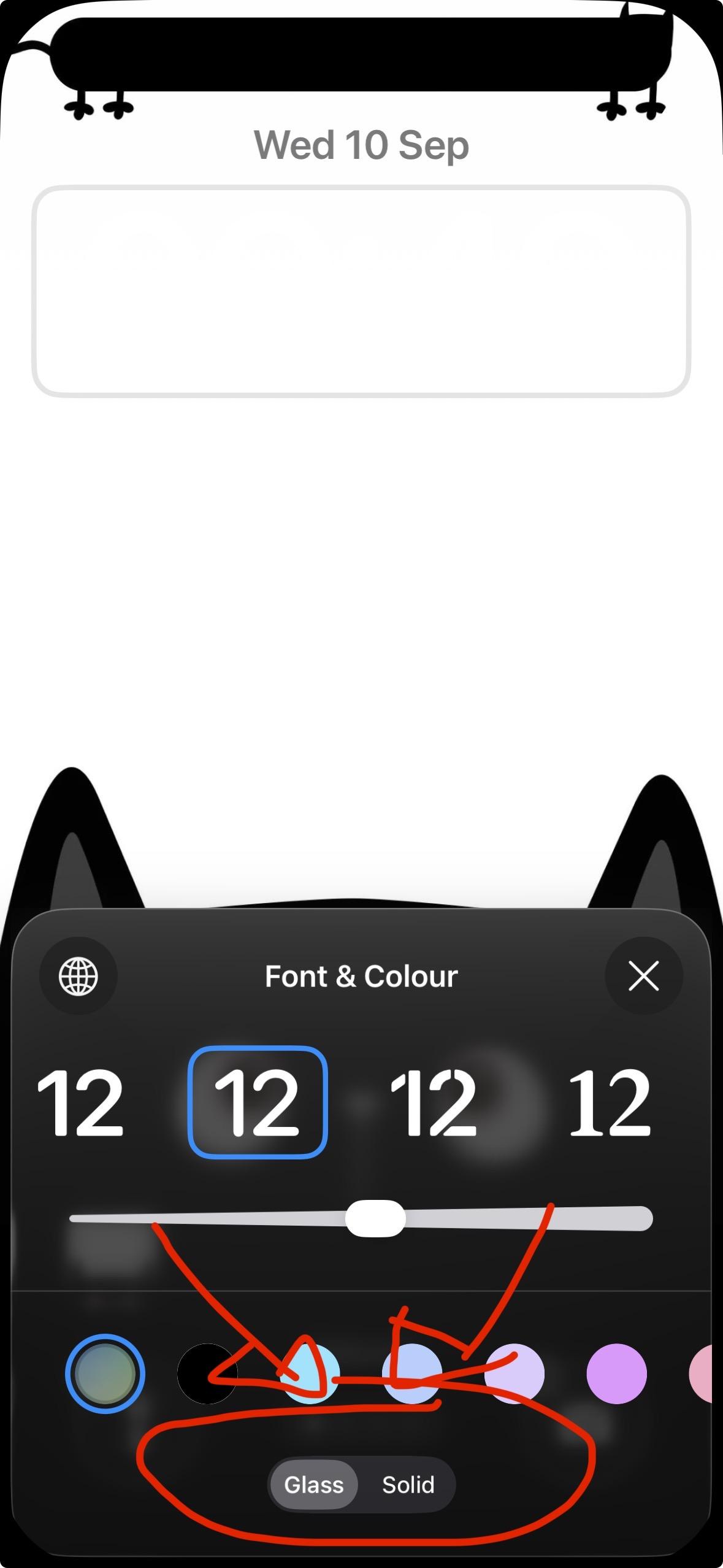Select the black colour swatch

(x=207, y=1374)
